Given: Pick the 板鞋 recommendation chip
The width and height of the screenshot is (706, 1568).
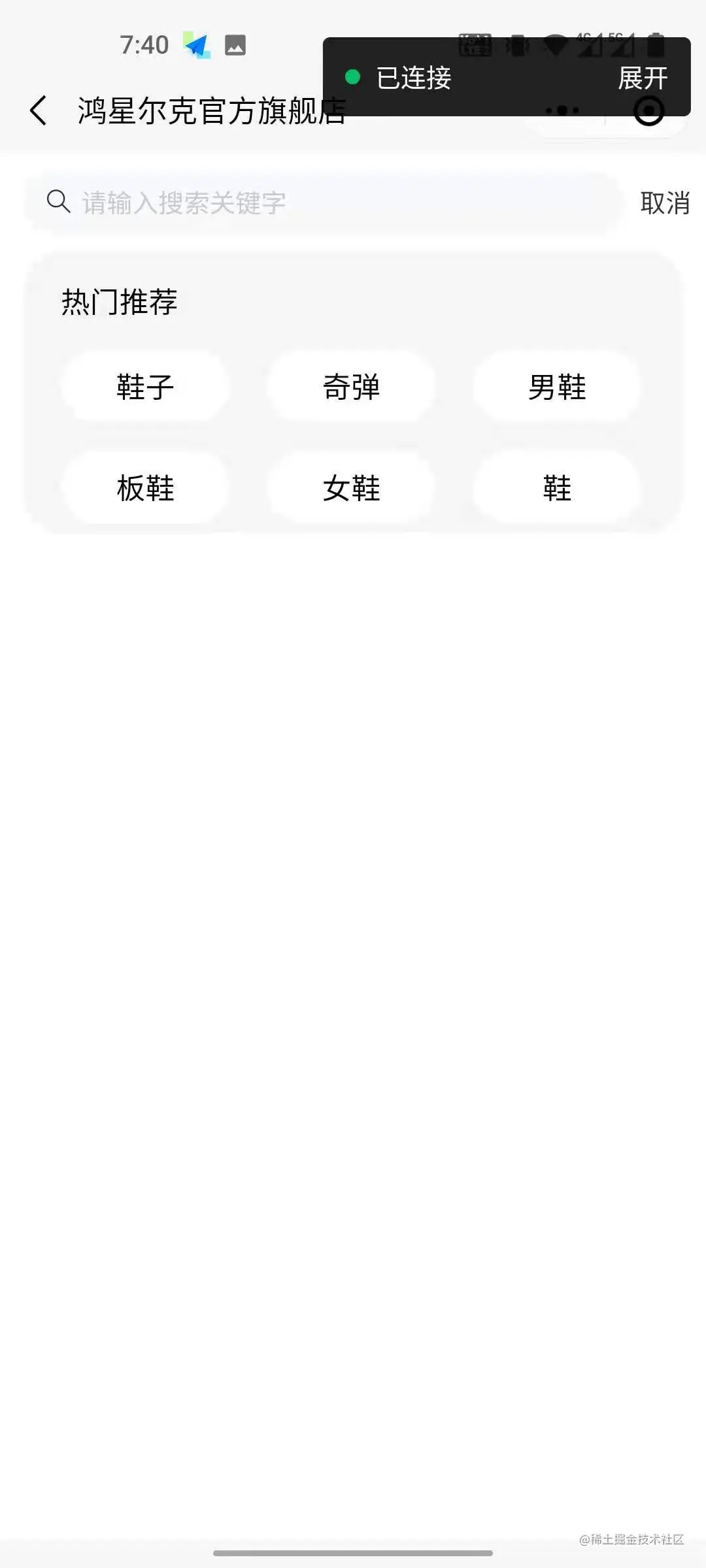Looking at the screenshot, I should [x=145, y=488].
